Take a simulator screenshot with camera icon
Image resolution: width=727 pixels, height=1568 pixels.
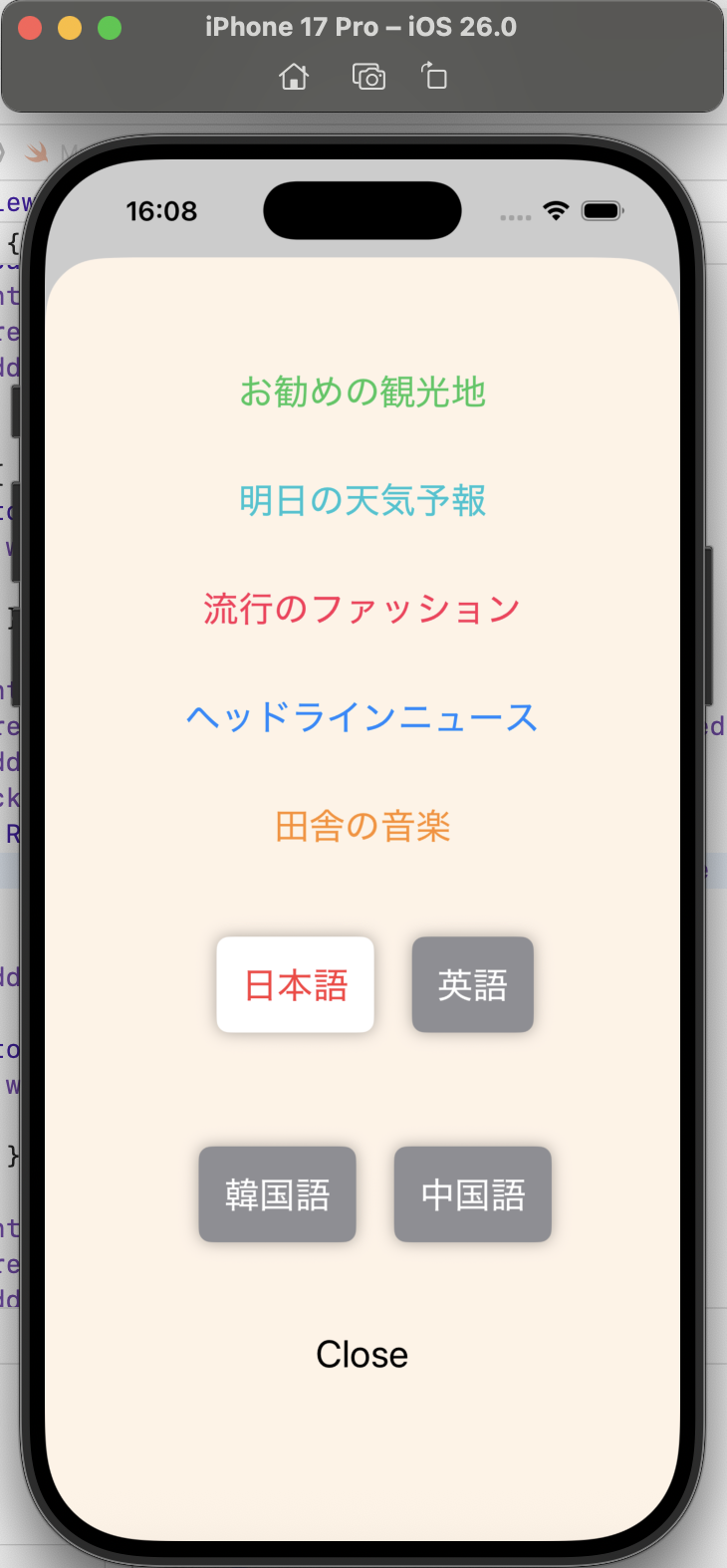click(368, 77)
